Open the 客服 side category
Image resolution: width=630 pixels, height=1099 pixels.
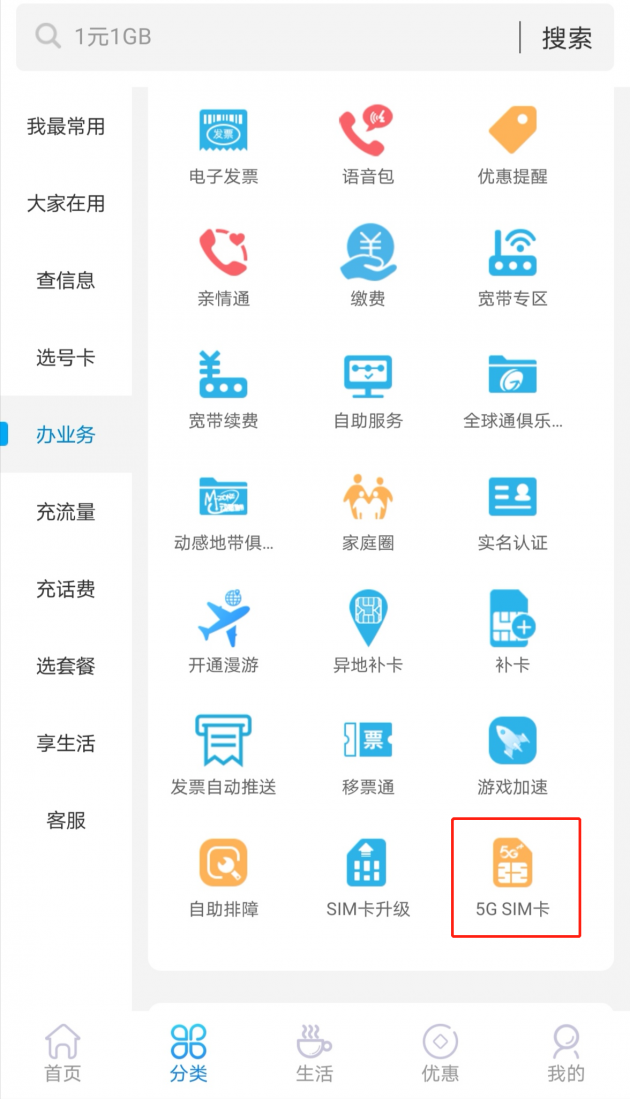66,820
